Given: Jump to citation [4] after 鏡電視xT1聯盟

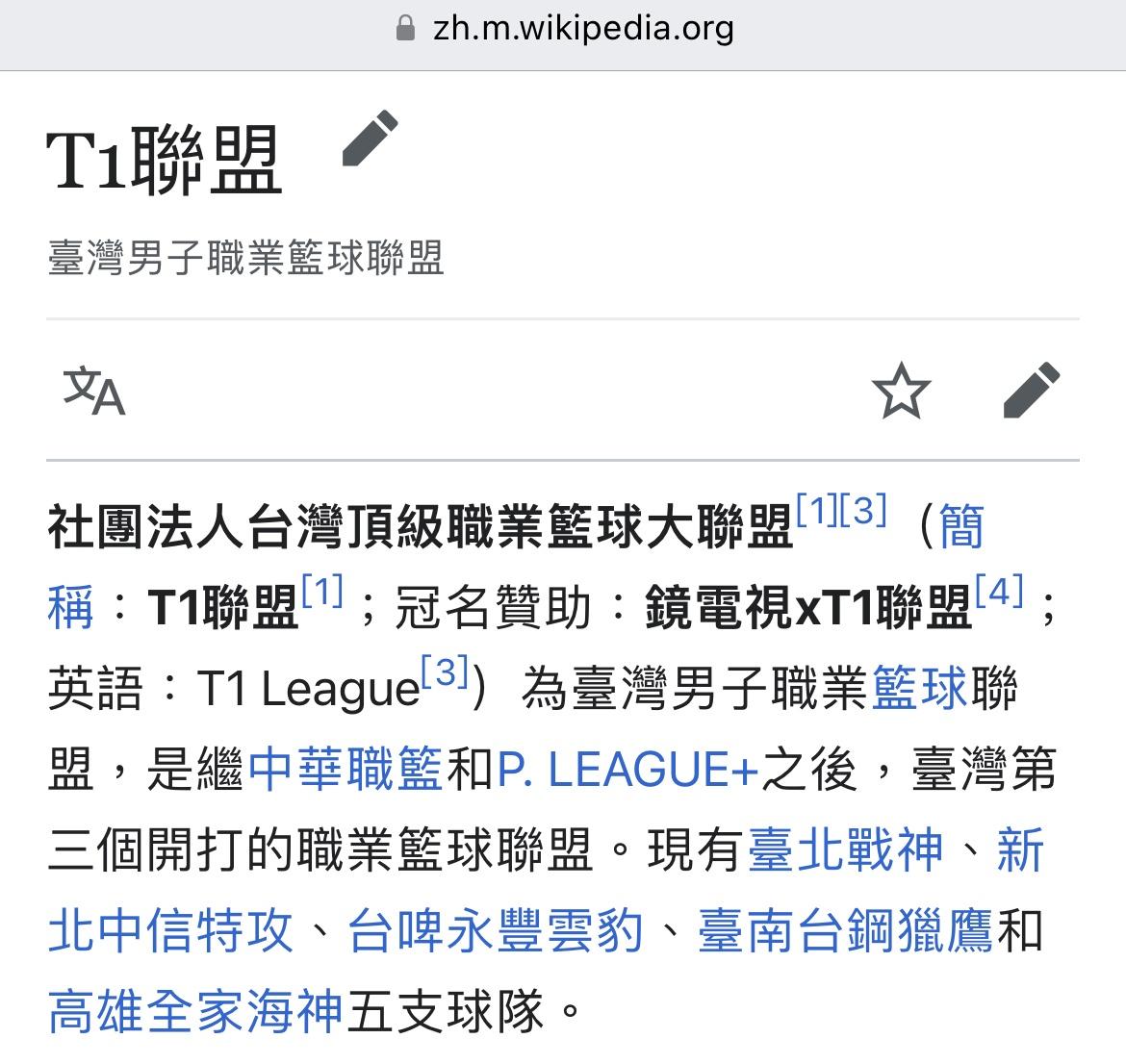Looking at the screenshot, I should [x=999, y=592].
